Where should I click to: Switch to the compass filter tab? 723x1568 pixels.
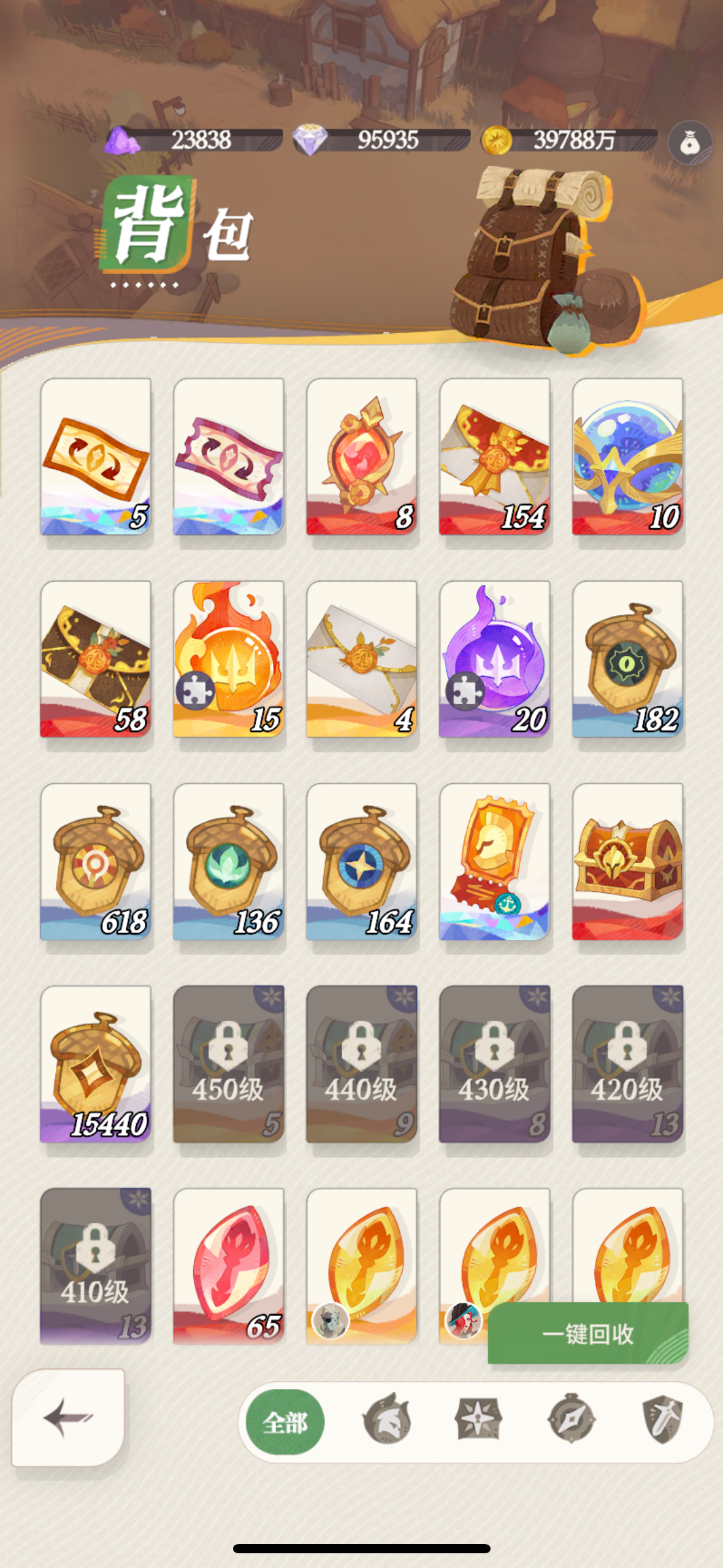pyautogui.click(x=571, y=1419)
